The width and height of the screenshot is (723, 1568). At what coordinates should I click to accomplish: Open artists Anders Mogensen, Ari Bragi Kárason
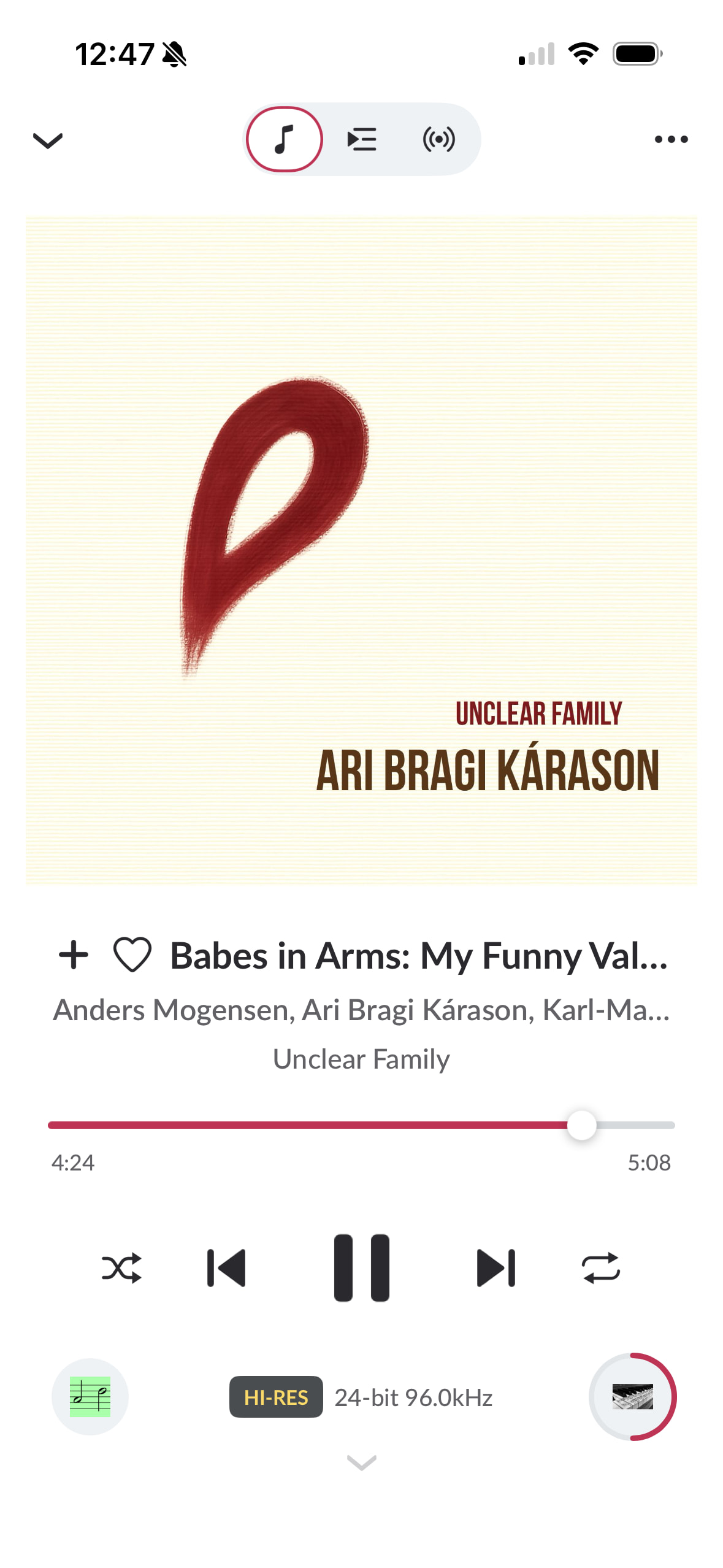361,1010
